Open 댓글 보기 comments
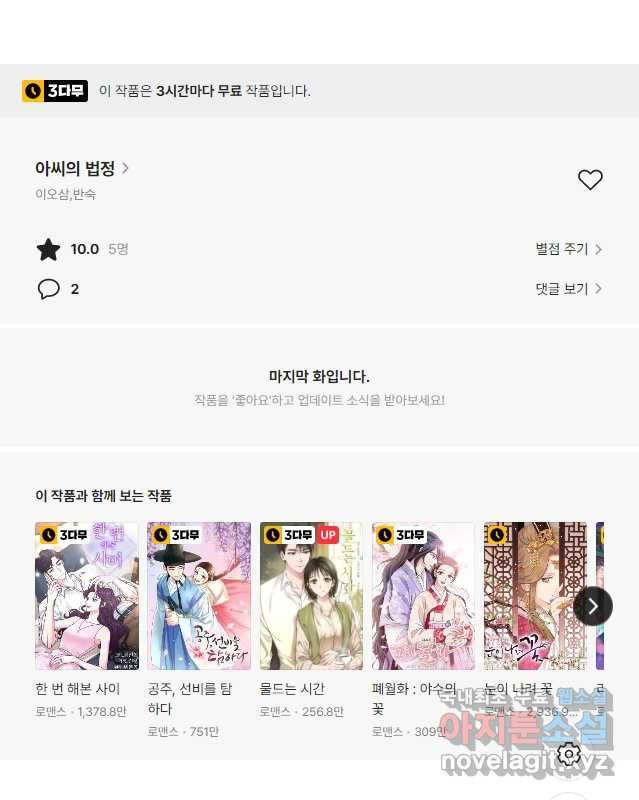639x800 pixels. tap(568, 289)
